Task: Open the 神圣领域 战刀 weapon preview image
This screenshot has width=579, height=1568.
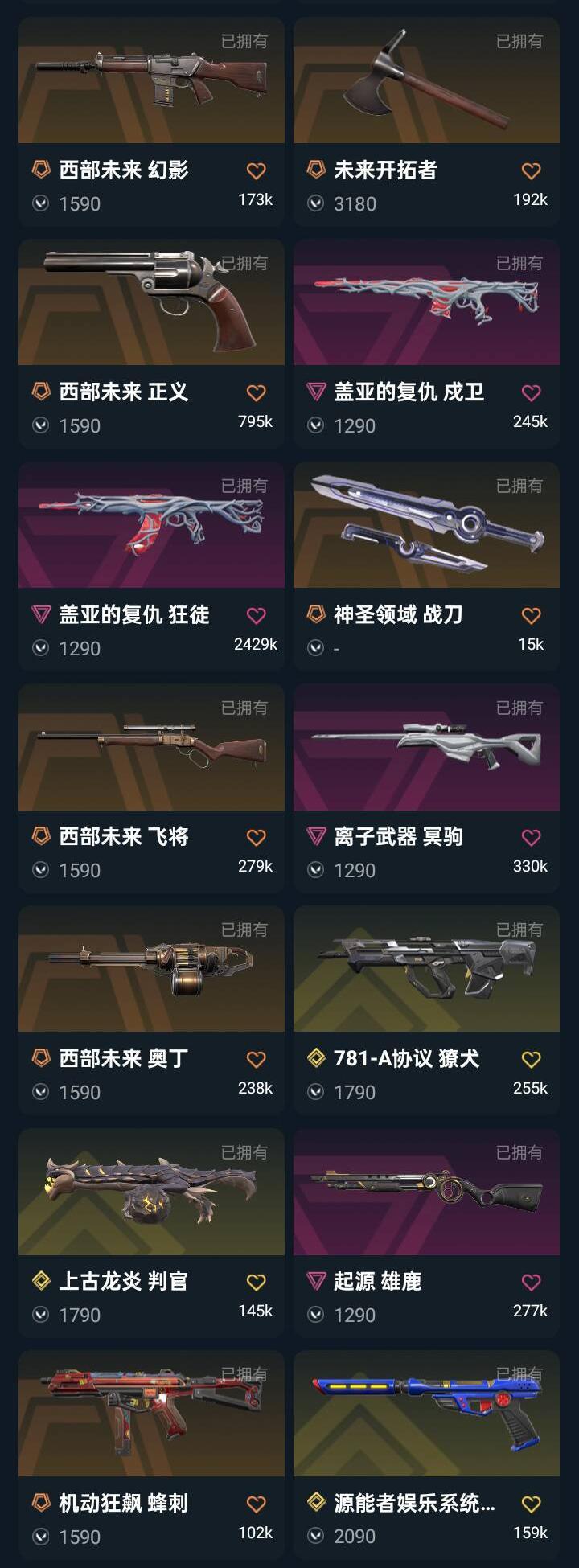Action: [x=426, y=527]
